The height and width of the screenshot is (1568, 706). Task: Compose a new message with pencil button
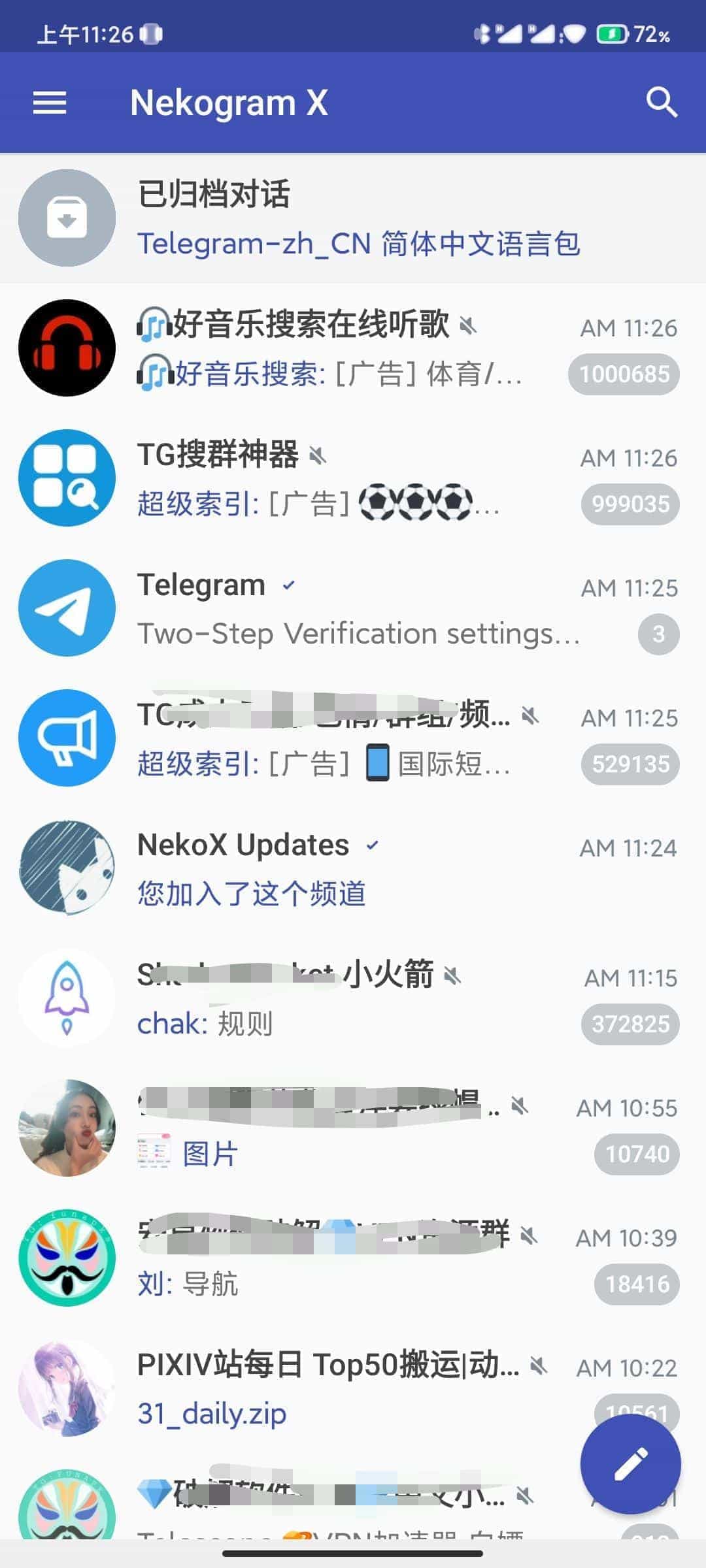point(630,1463)
